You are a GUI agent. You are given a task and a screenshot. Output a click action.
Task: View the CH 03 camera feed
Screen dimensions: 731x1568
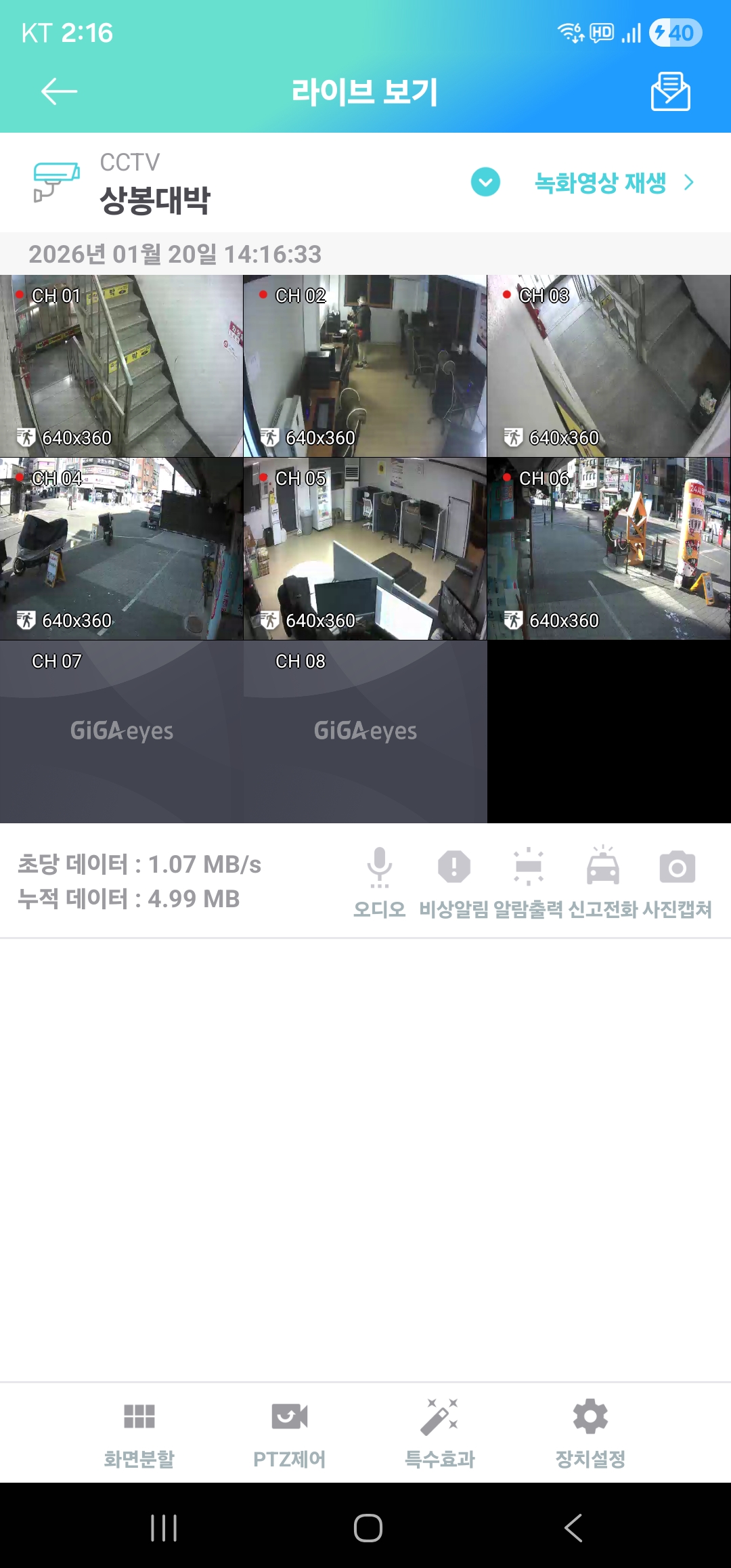[608, 366]
